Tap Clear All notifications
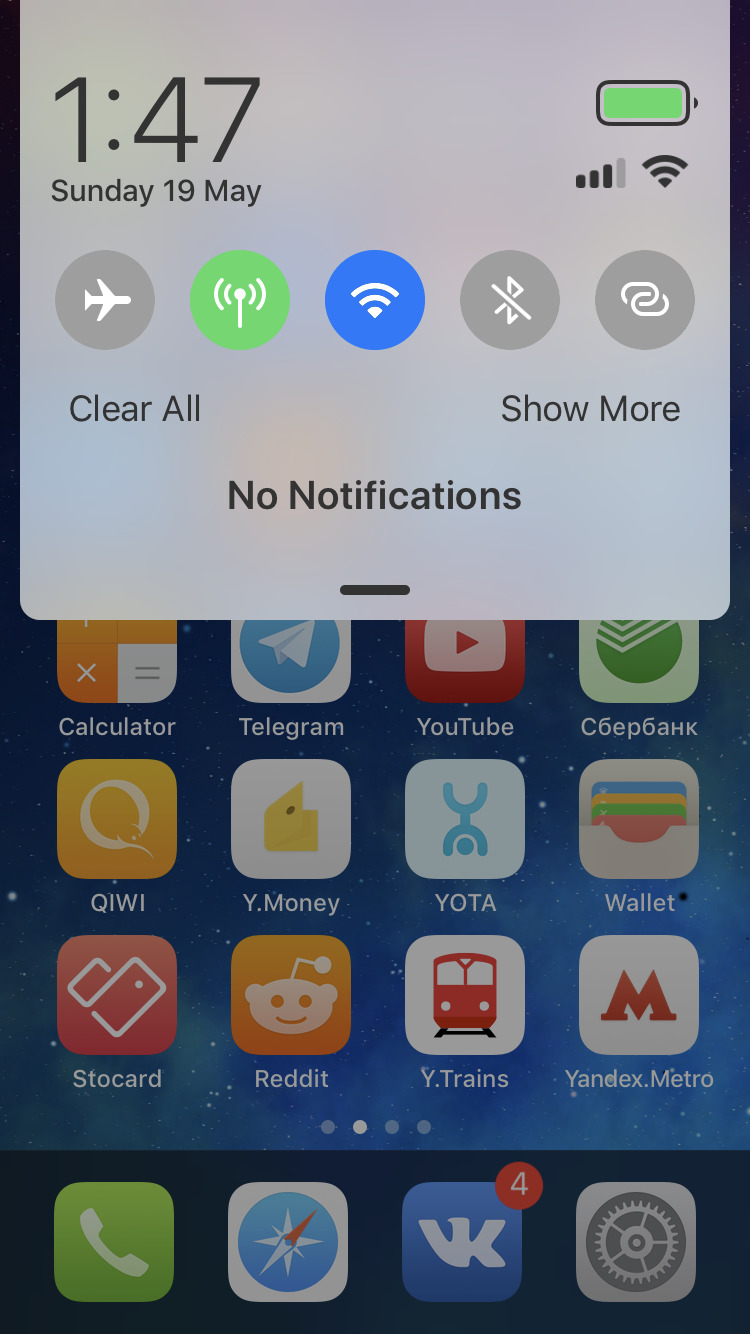 click(x=135, y=409)
